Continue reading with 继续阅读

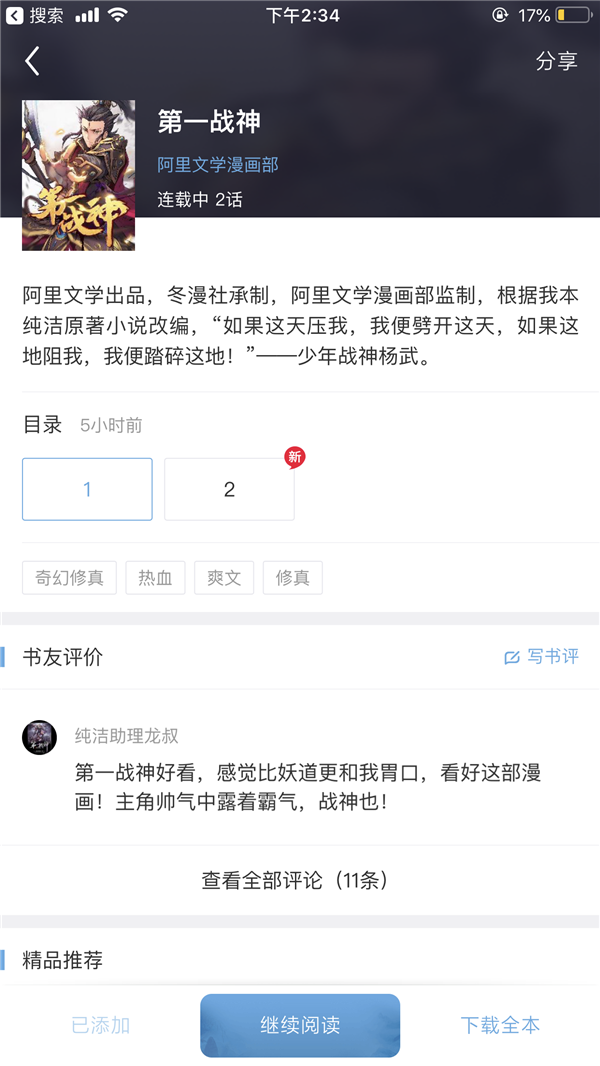coord(300,1025)
